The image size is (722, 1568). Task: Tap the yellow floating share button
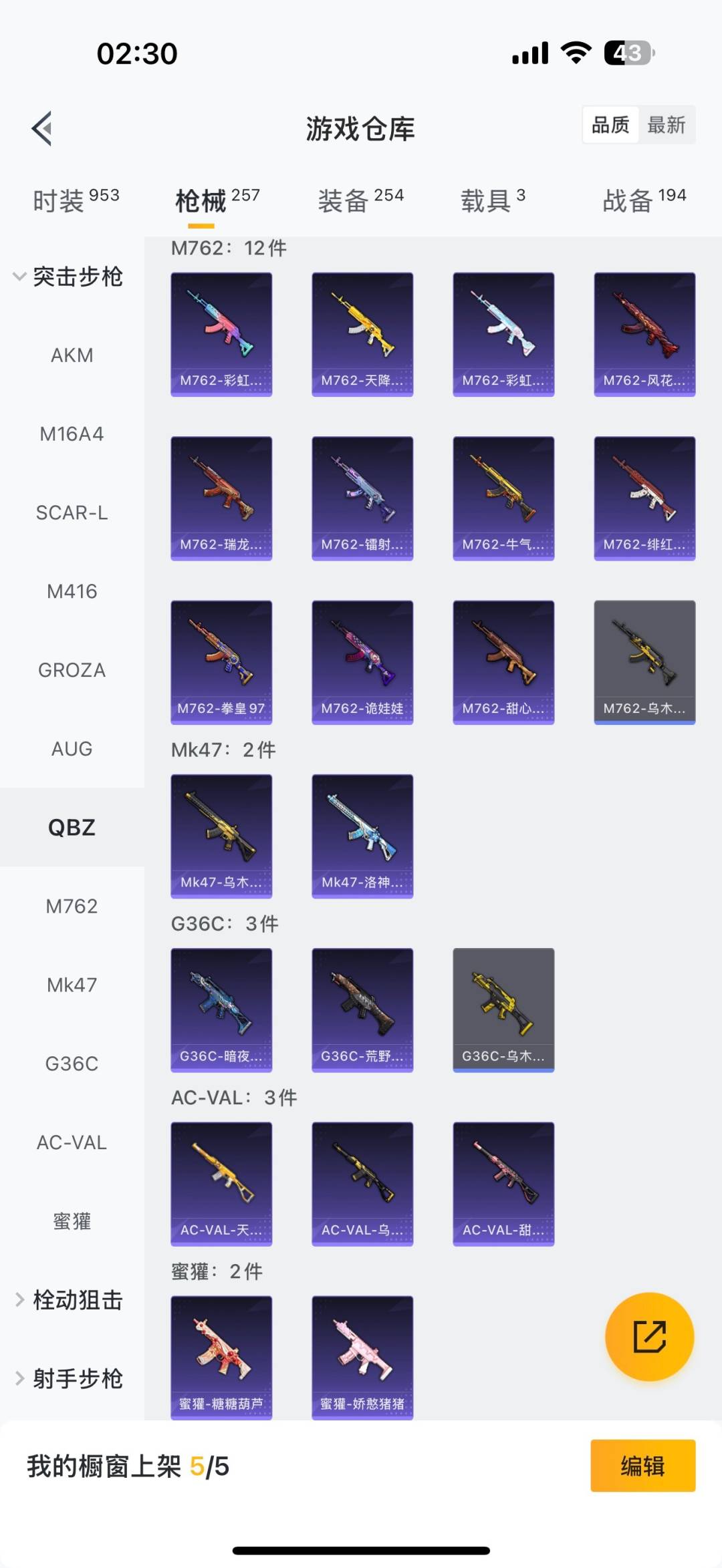[649, 1337]
